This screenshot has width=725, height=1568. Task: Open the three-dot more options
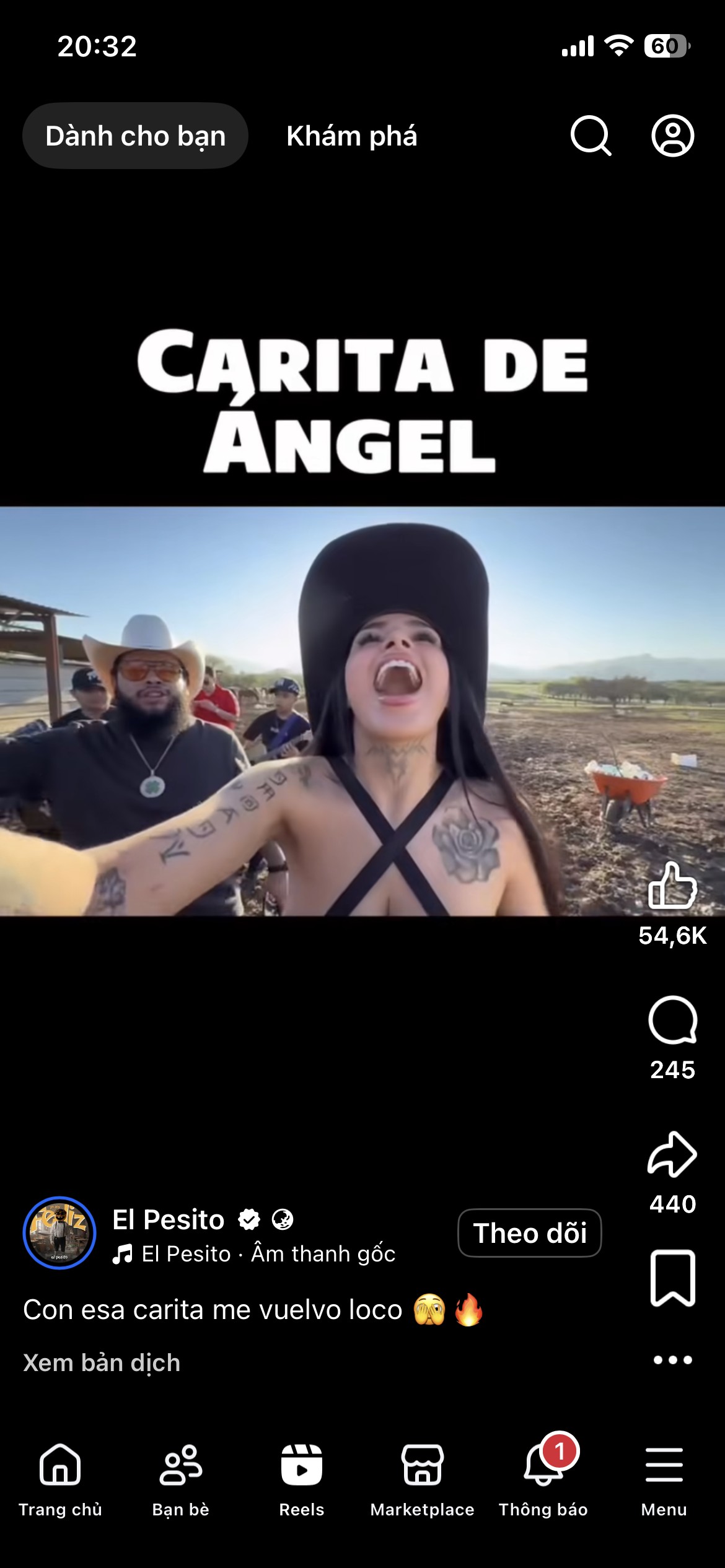click(672, 1360)
